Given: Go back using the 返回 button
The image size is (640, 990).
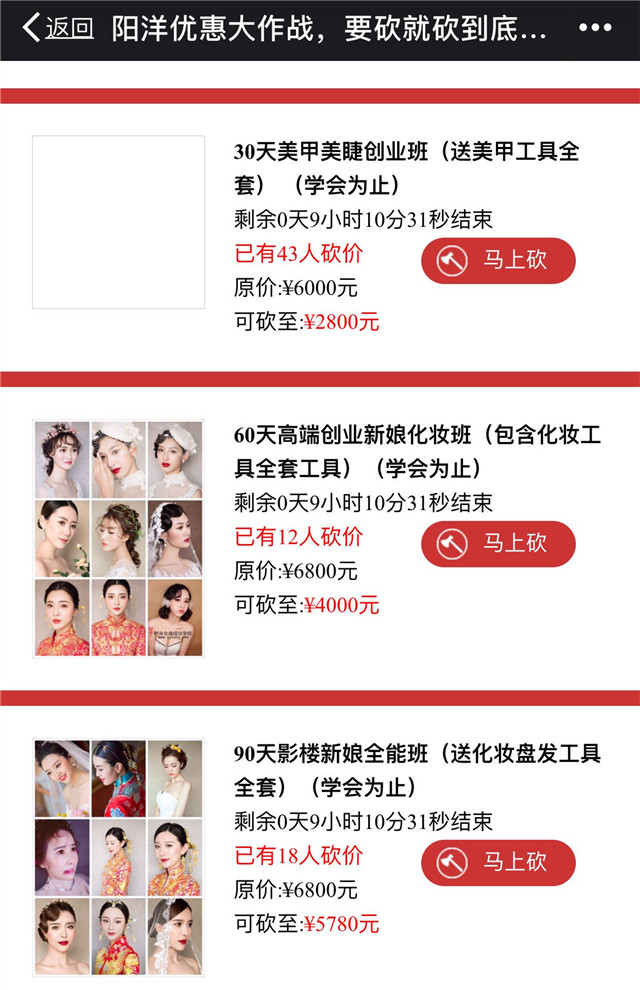Looking at the screenshot, I should (58, 29).
